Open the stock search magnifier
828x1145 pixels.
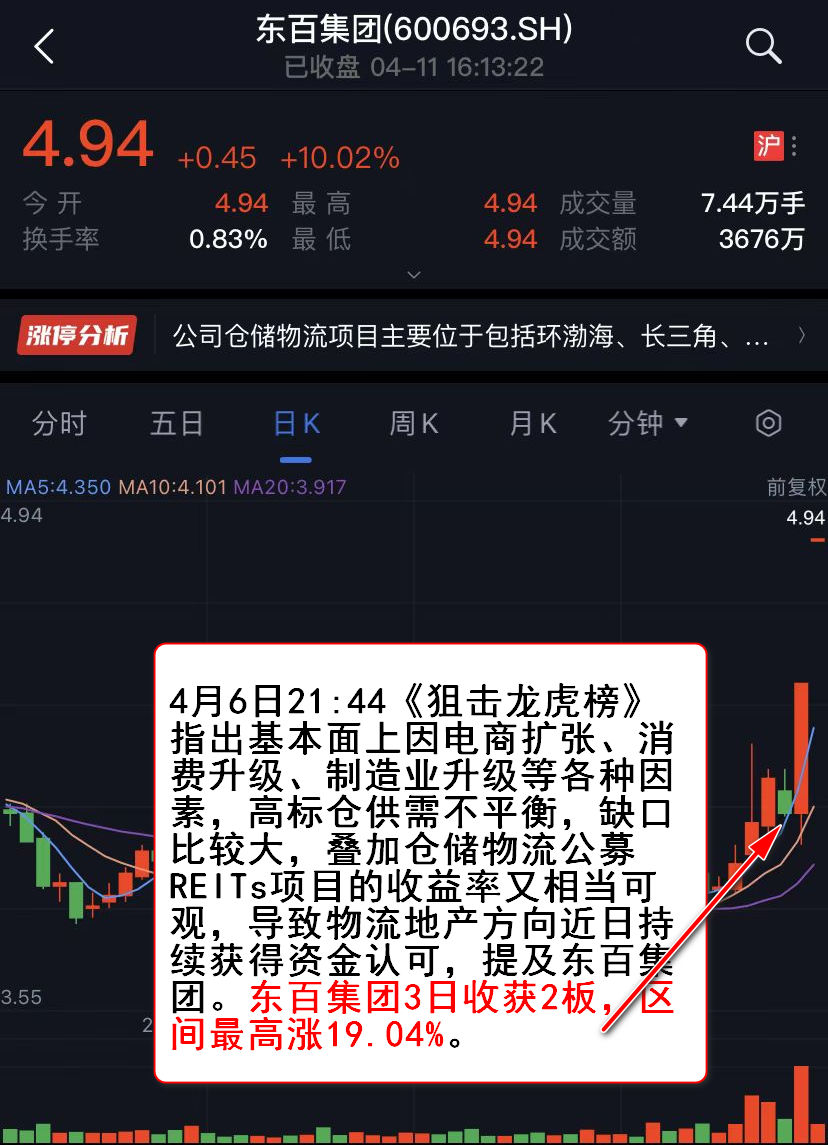(x=763, y=47)
